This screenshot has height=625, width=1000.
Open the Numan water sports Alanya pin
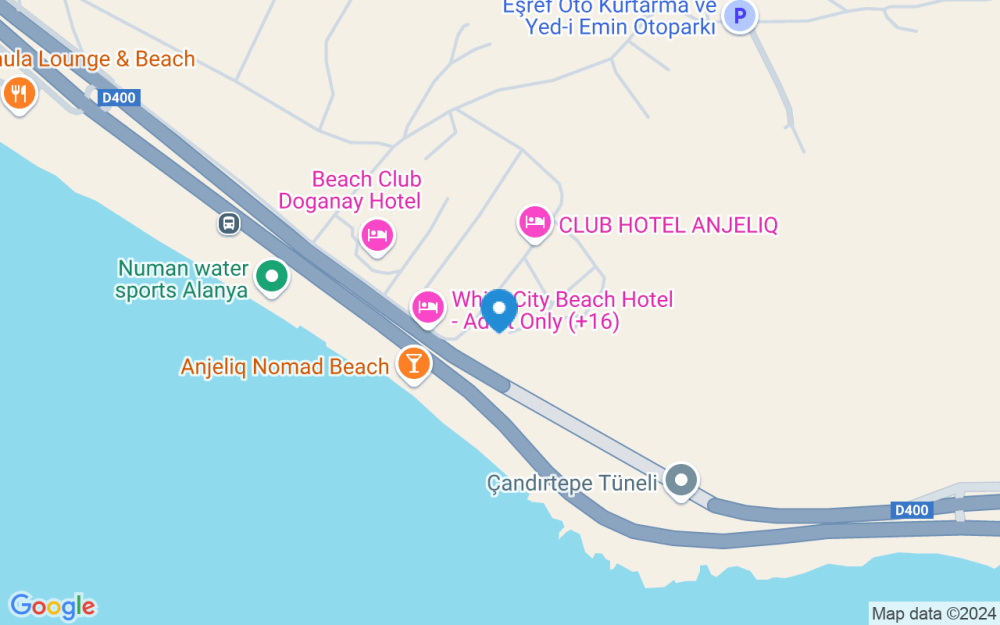coord(272,278)
